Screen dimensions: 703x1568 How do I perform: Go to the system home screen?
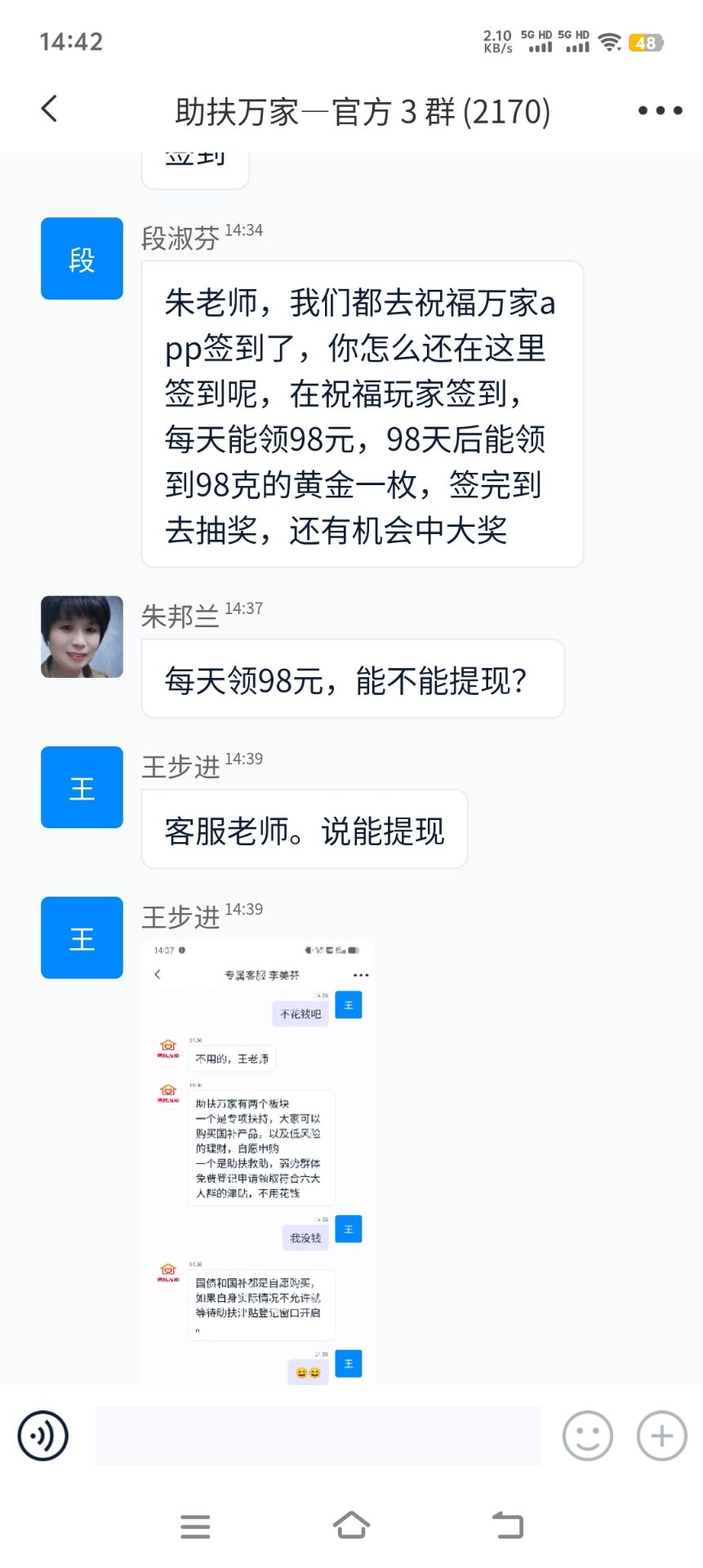click(x=351, y=1525)
